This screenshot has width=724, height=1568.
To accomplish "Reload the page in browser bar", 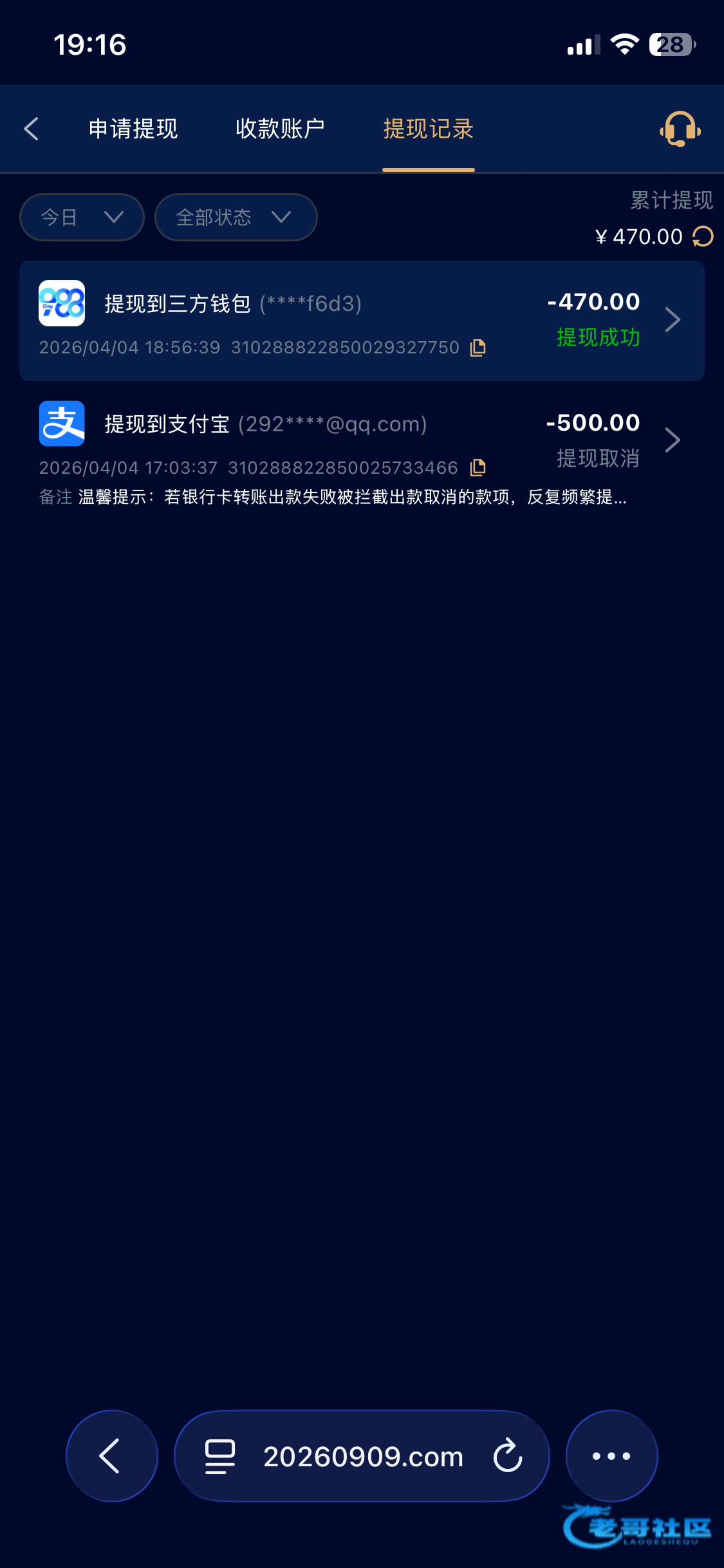I will pyautogui.click(x=508, y=1456).
